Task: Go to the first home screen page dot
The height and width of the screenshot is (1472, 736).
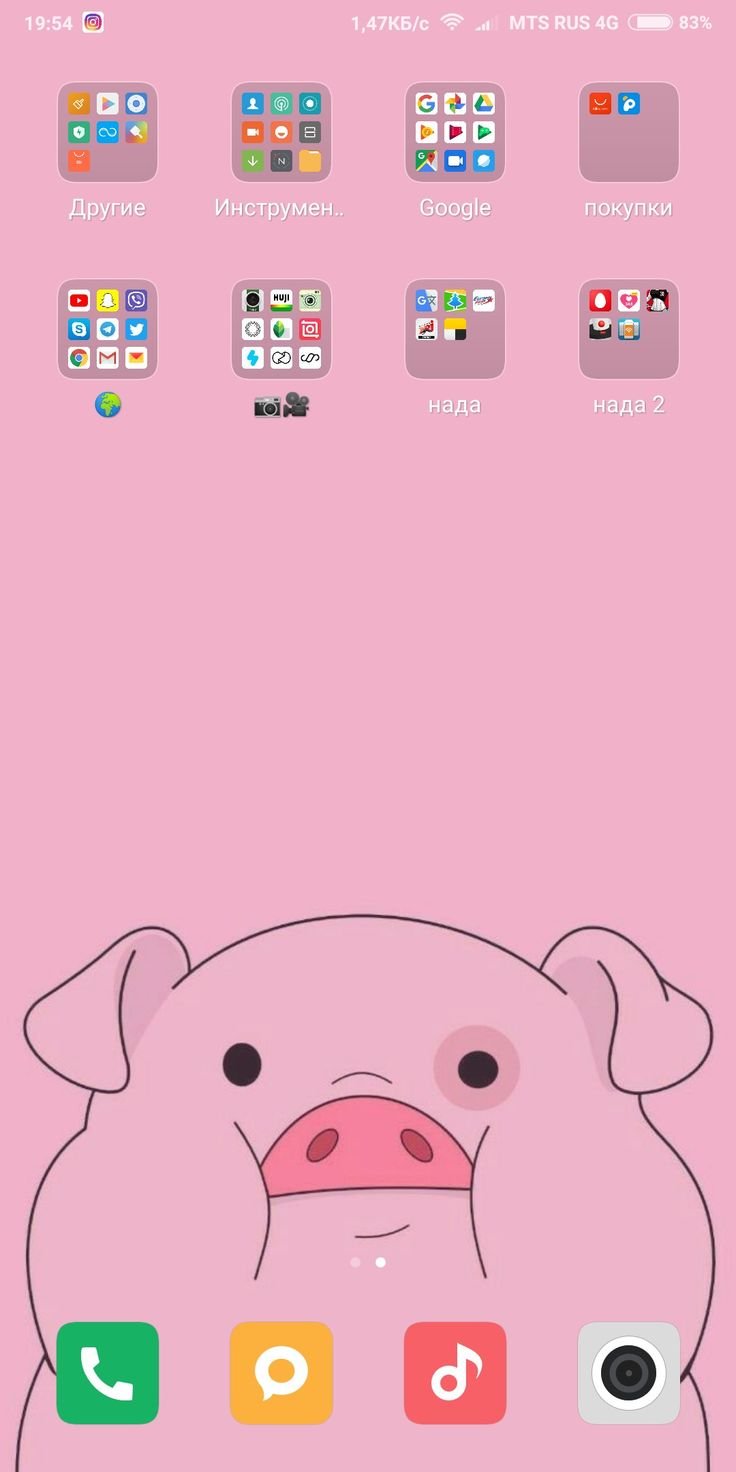Action: [x=355, y=1263]
